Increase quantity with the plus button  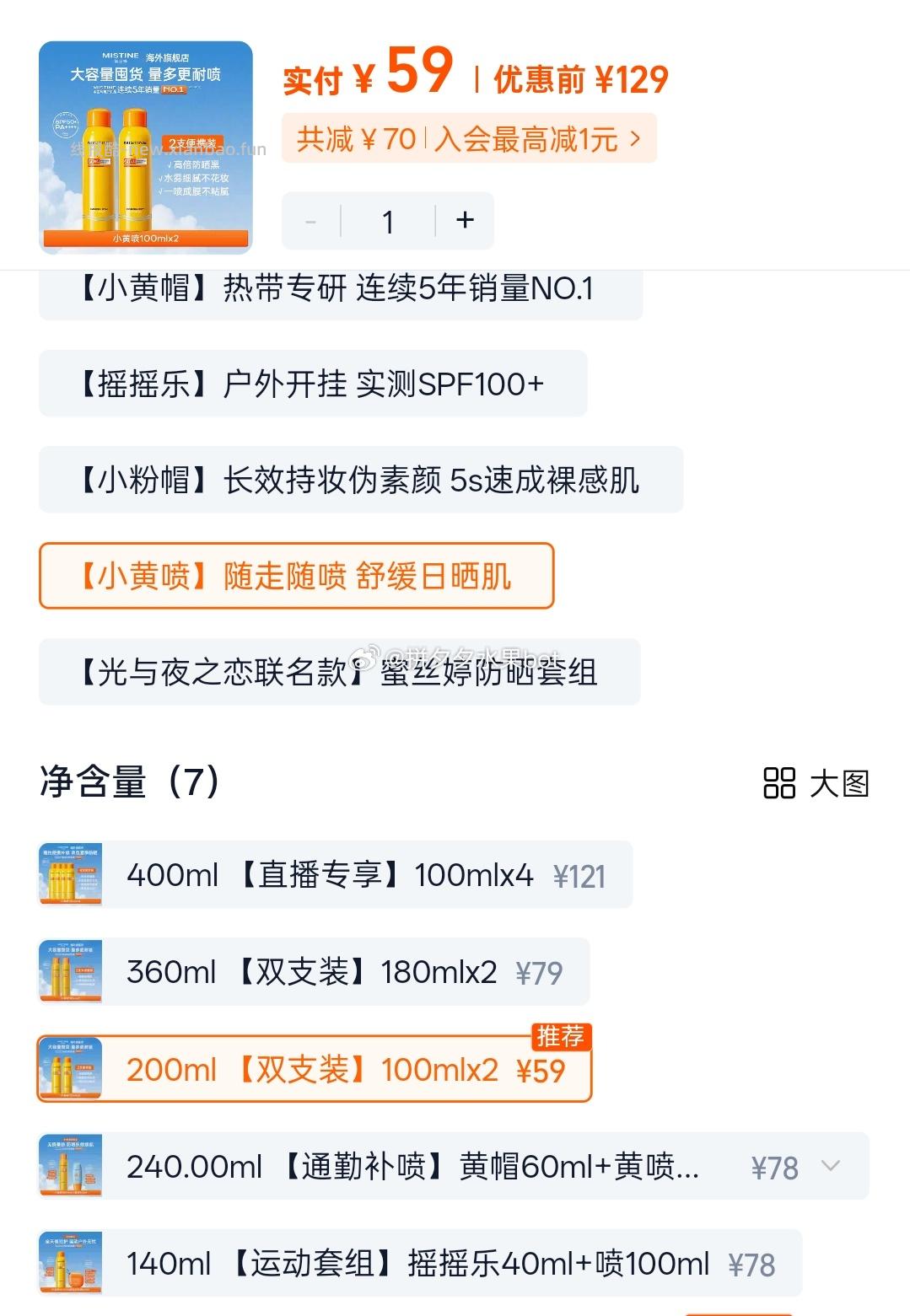click(x=463, y=220)
